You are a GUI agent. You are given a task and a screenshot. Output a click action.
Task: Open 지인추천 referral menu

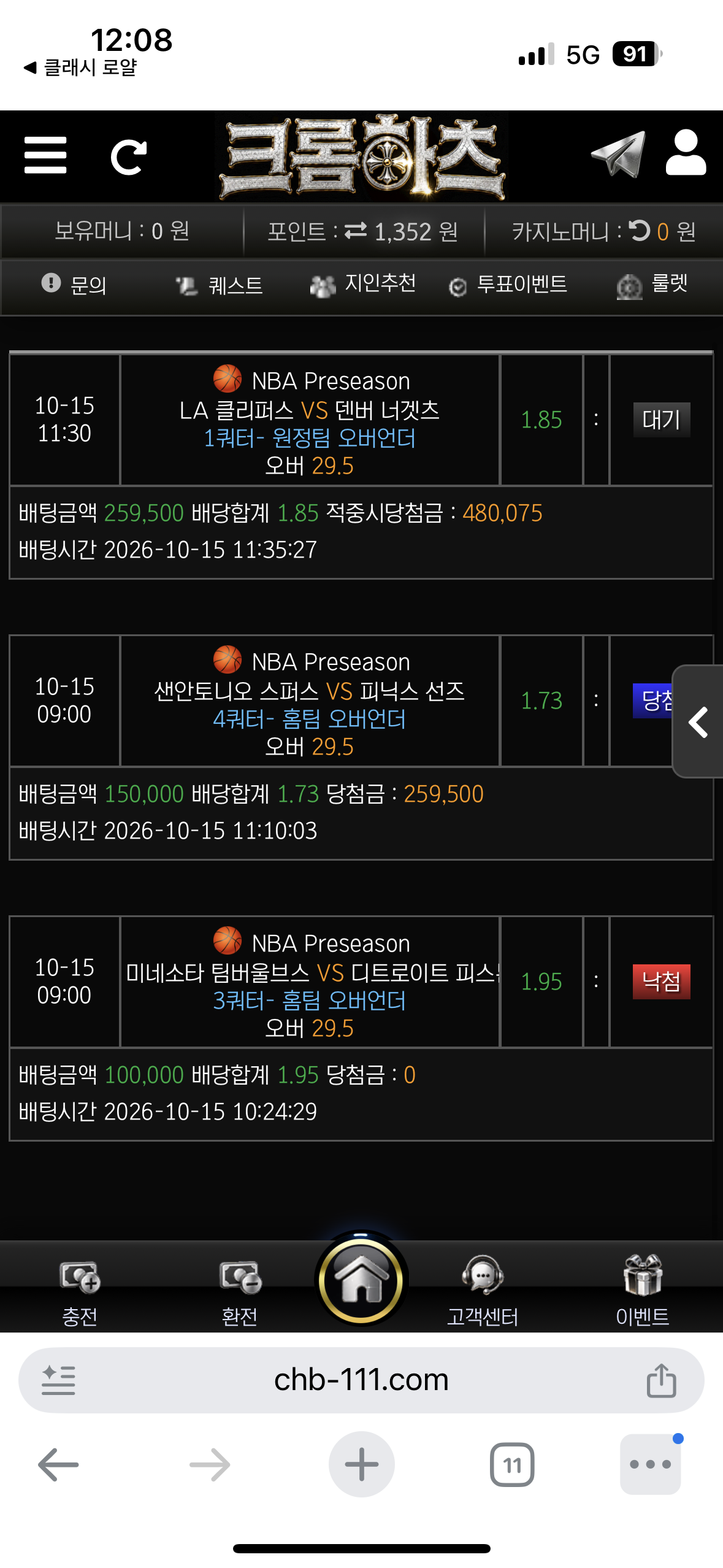tap(363, 284)
